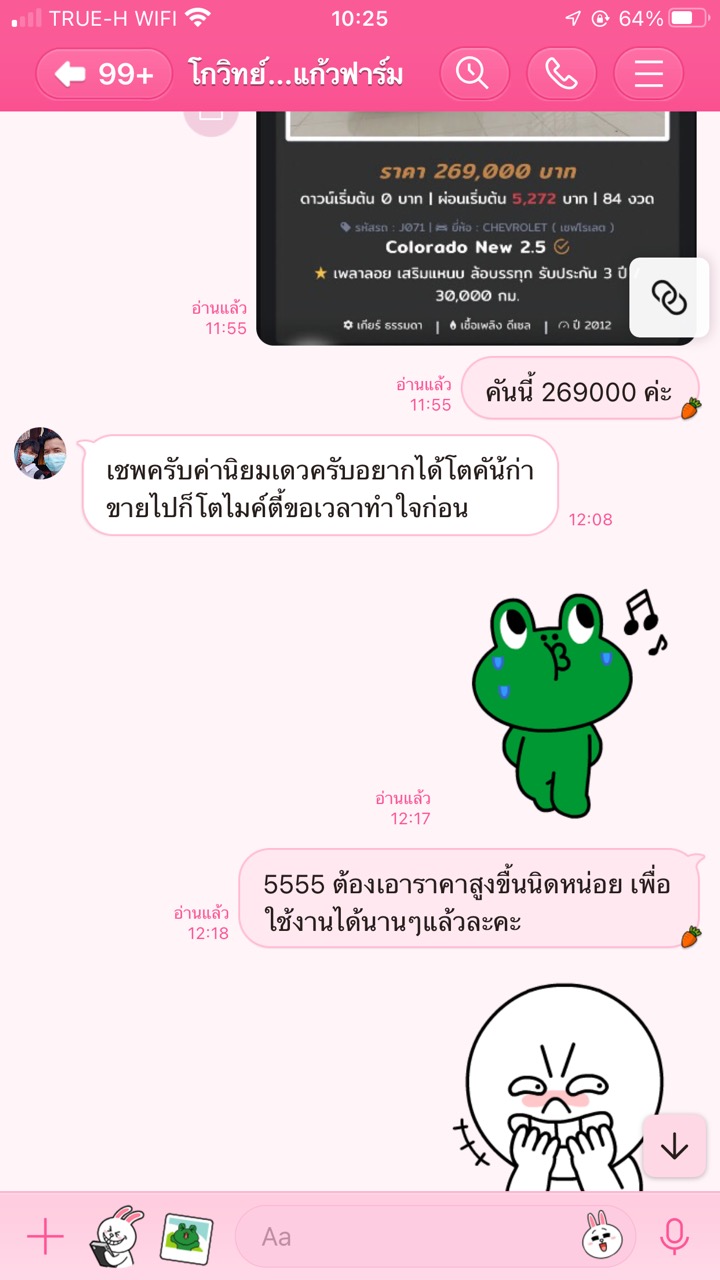This screenshot has height=1280, width=720.
Task: Search within this chat
Action: pyautogui.click(x=474, y=74)
